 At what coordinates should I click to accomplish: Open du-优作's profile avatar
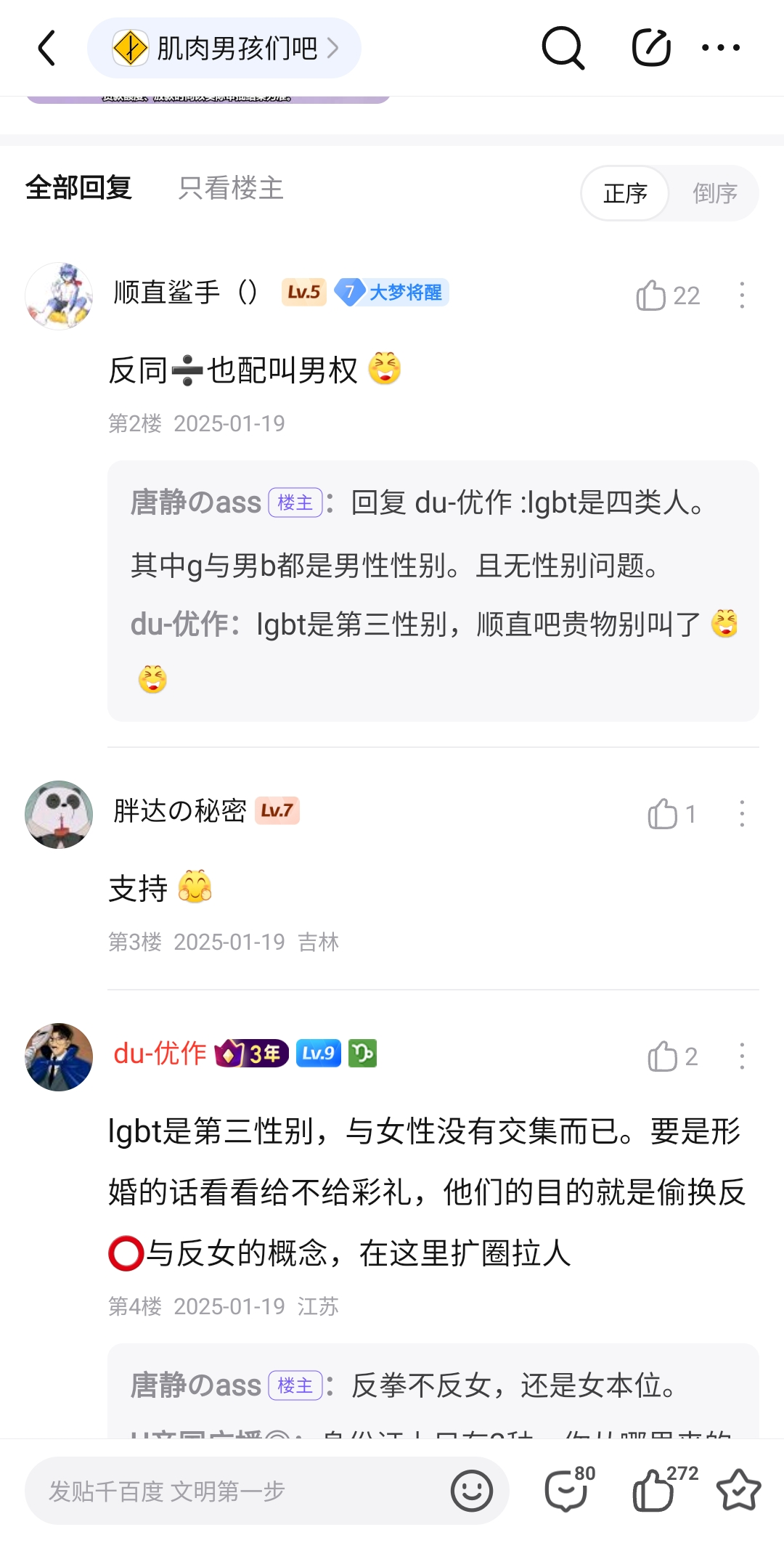[59, 1057]
